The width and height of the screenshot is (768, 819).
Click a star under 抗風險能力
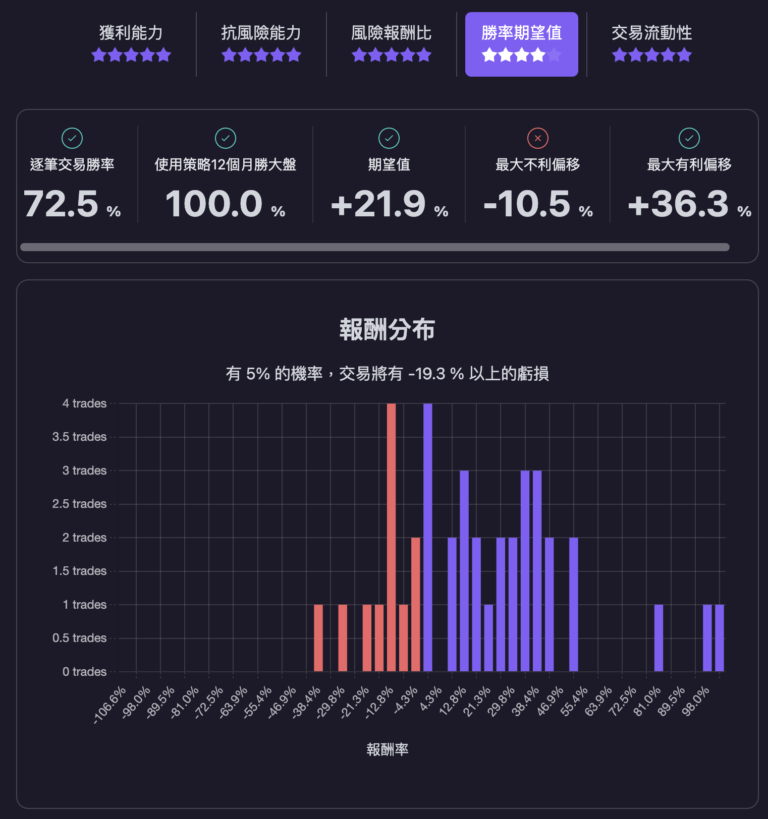260,57
